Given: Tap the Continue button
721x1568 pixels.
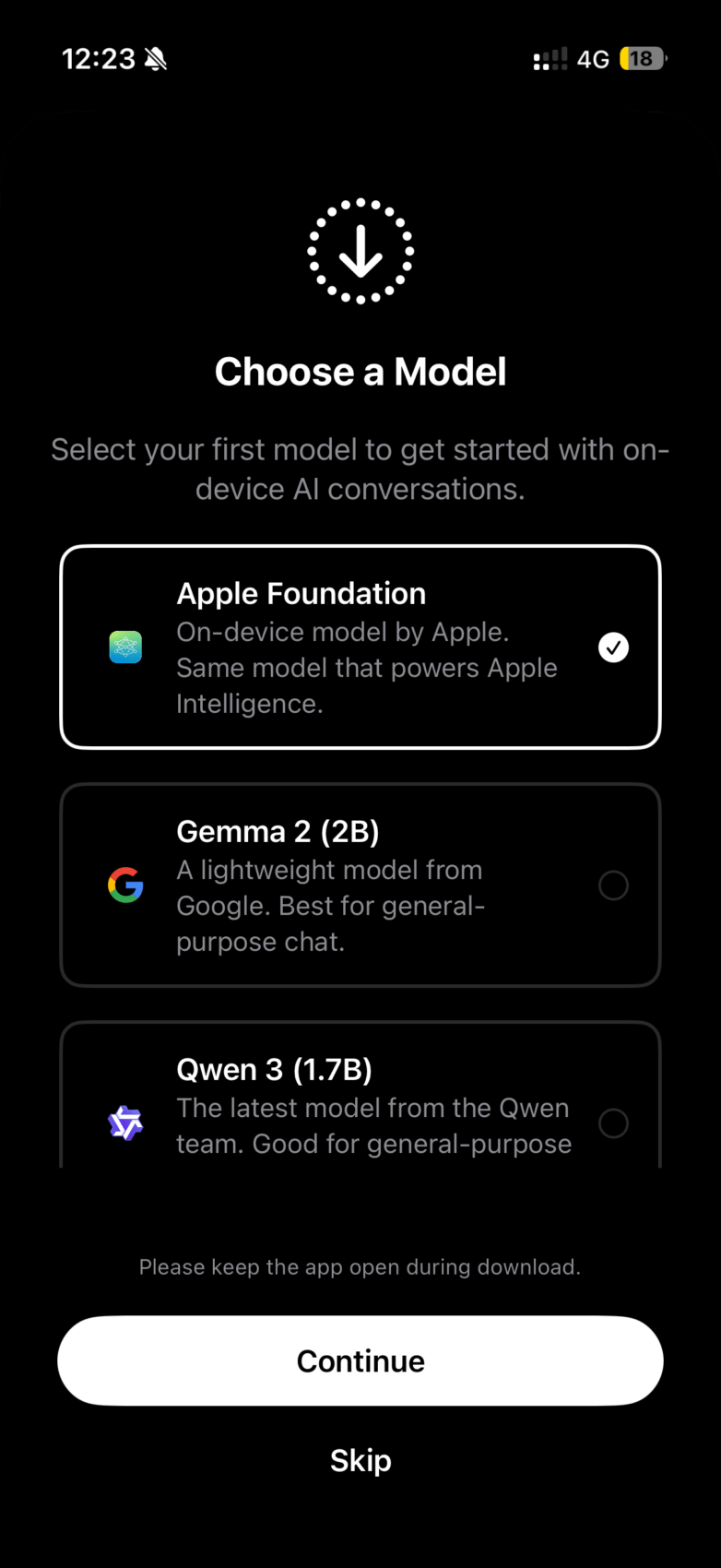Looking at the screenshot, I should point(360,1360).
